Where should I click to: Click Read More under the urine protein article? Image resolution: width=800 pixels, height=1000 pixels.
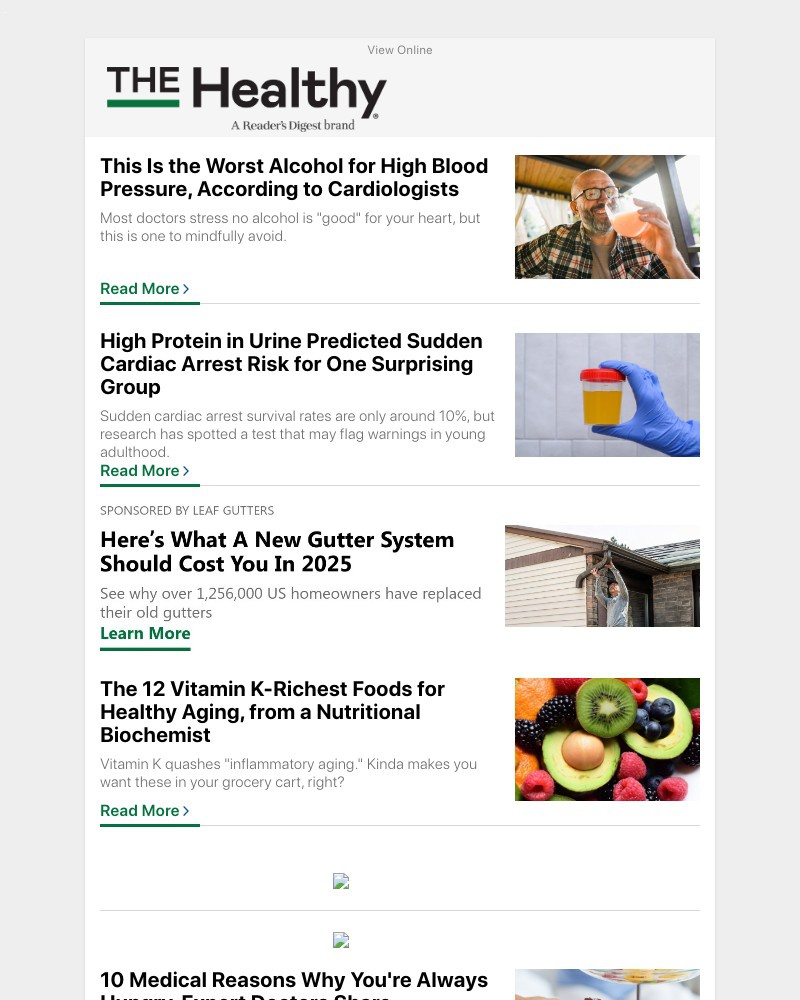140,470
